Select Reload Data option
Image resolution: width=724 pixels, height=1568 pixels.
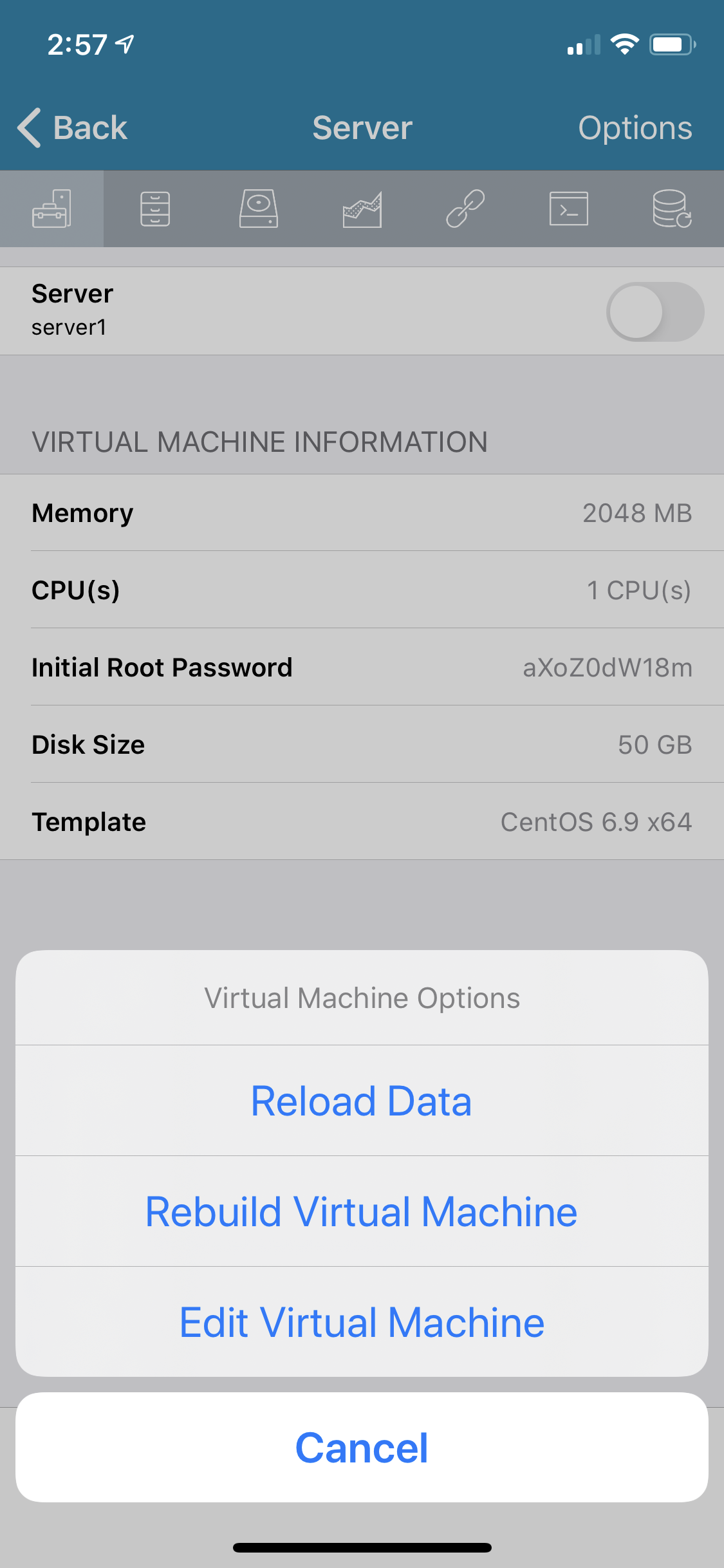click(x=362, y=1101)
